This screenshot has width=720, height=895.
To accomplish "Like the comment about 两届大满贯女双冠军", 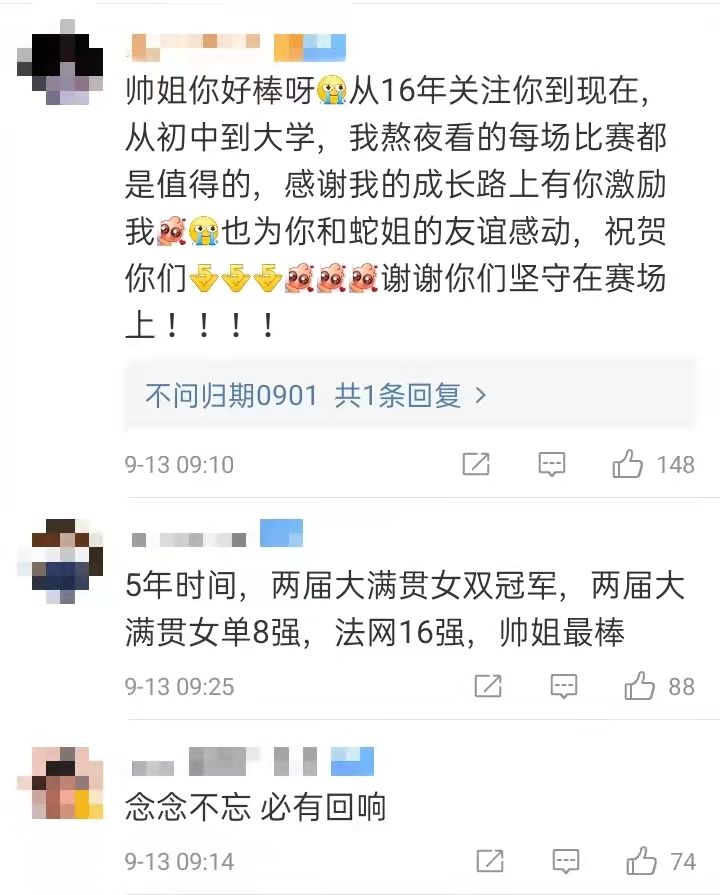I will click(x=639, y=686).
